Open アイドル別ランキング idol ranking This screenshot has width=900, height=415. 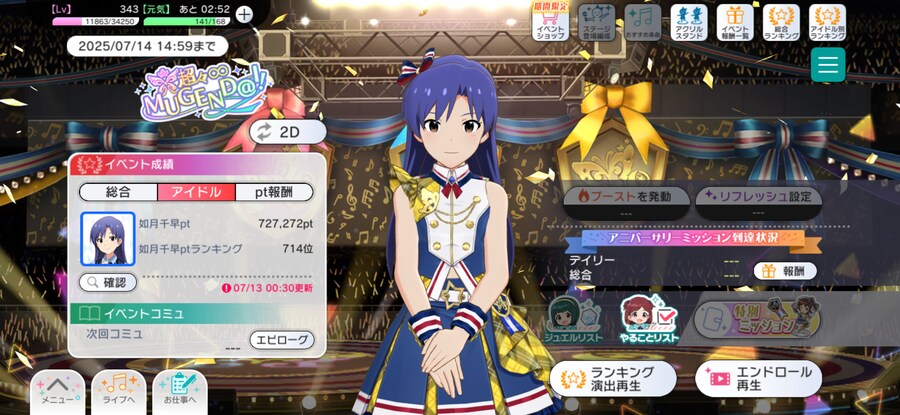pyautogui.click(x=827, y=22)
